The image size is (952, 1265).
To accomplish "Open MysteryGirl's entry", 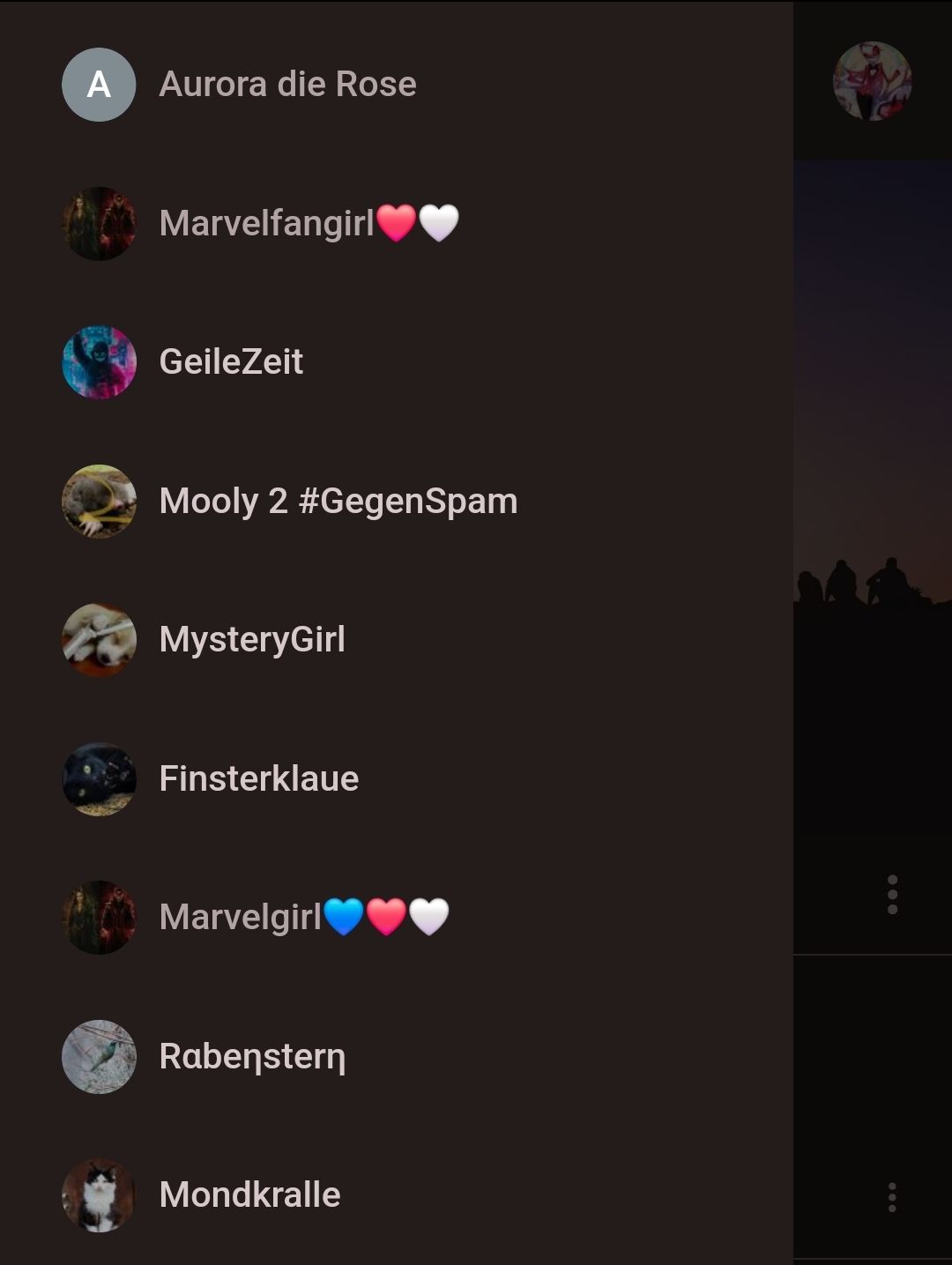I will (252, 639).
